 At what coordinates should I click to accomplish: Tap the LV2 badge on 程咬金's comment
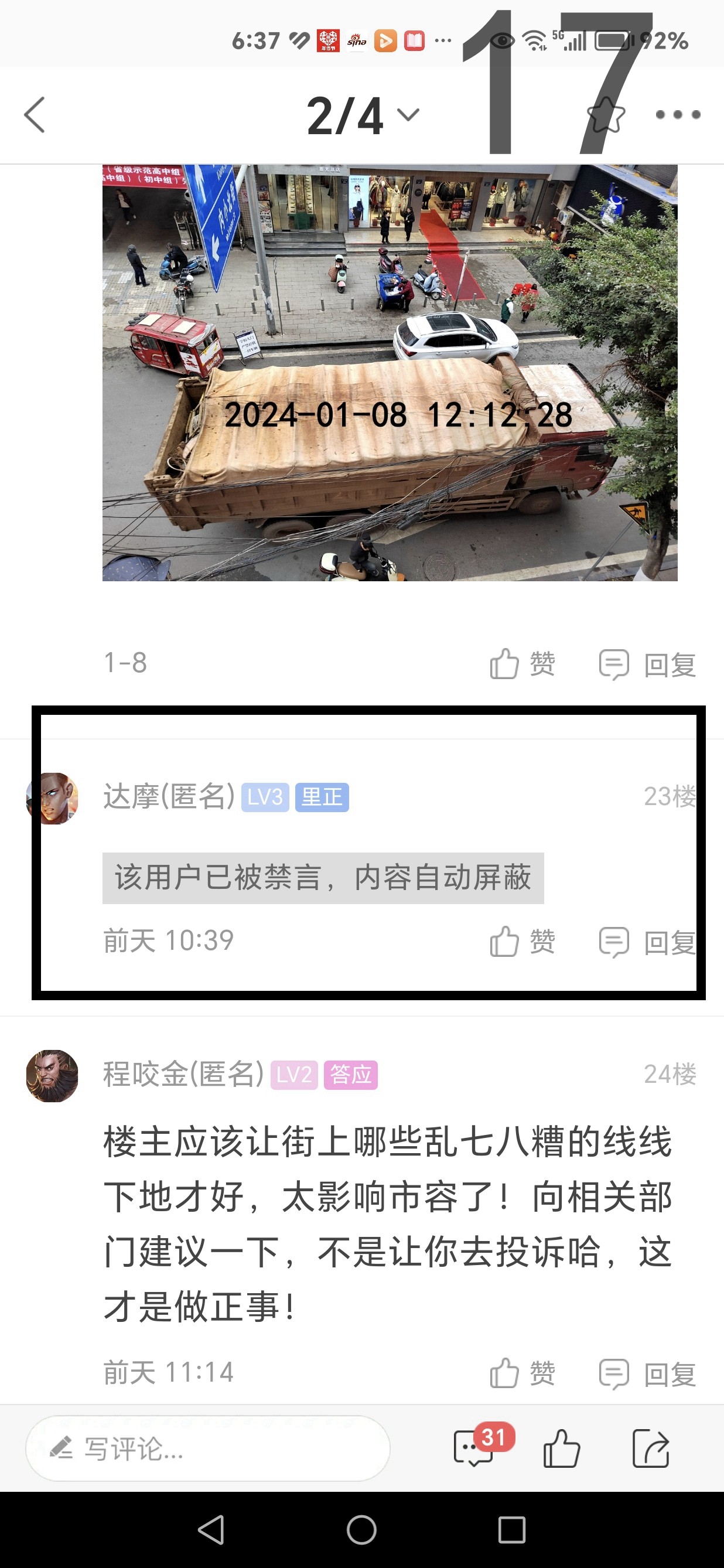294,1075
